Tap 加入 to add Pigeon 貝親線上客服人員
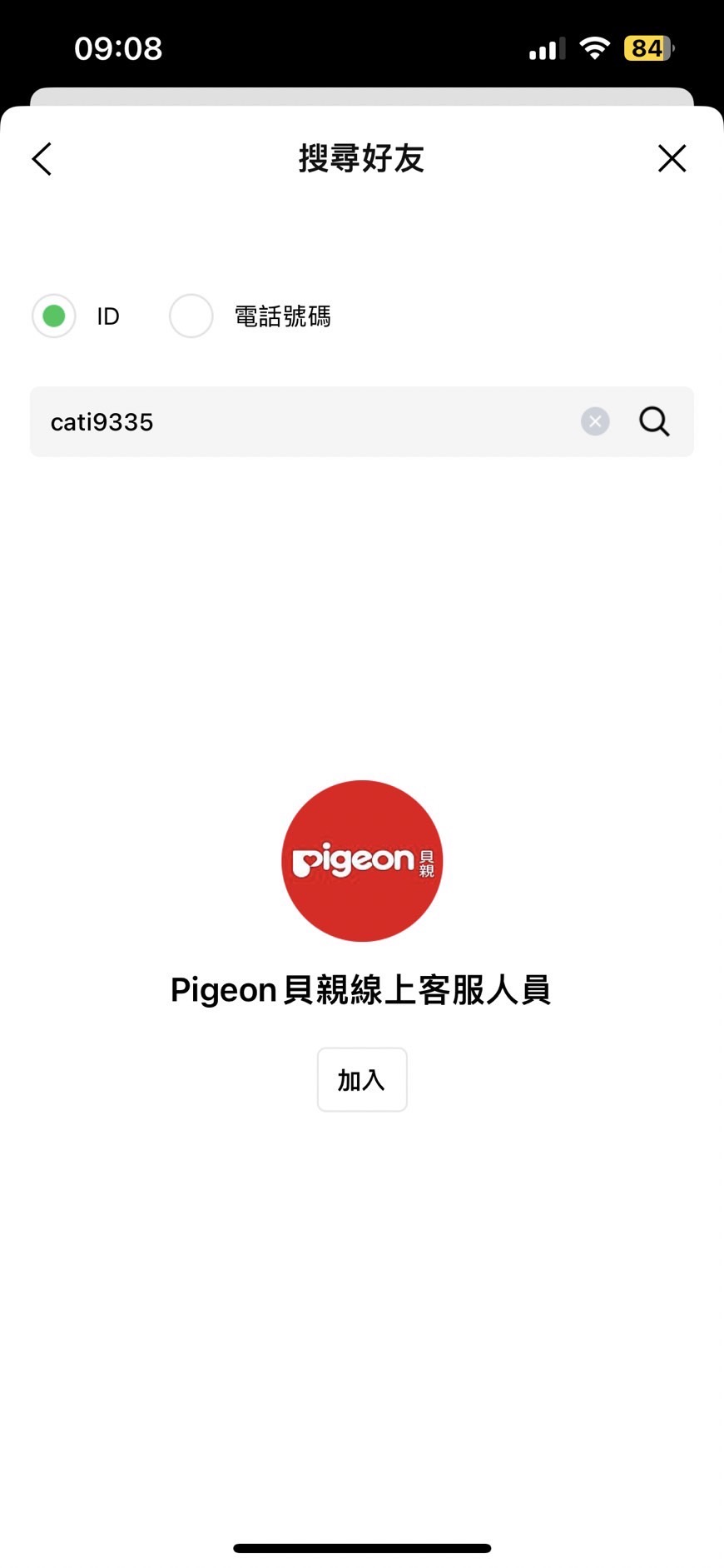Image resolution: width=724 pixels, height=1568 pixels. pyautogui.click(x=362, y=1080)
